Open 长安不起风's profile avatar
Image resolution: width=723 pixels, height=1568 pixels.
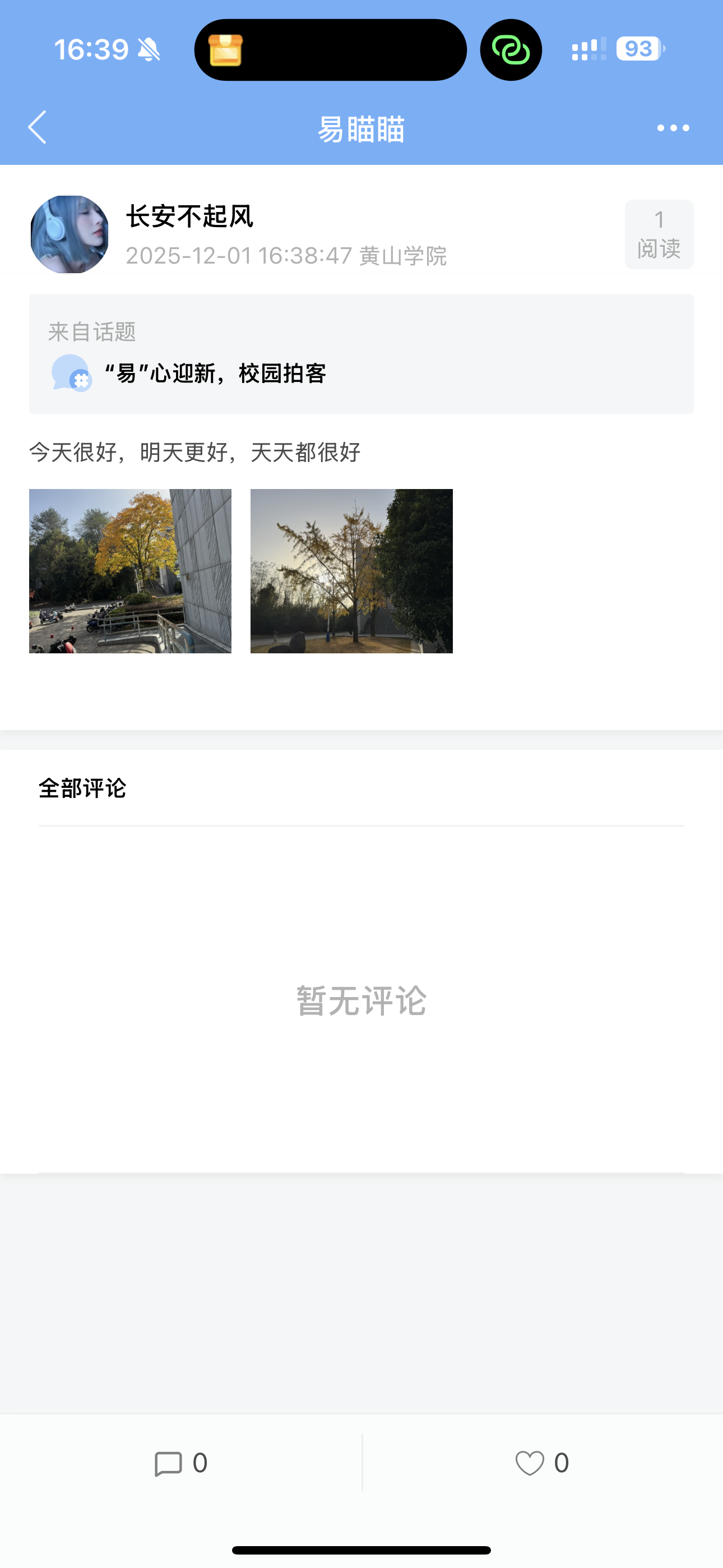(x=69, y=234)
